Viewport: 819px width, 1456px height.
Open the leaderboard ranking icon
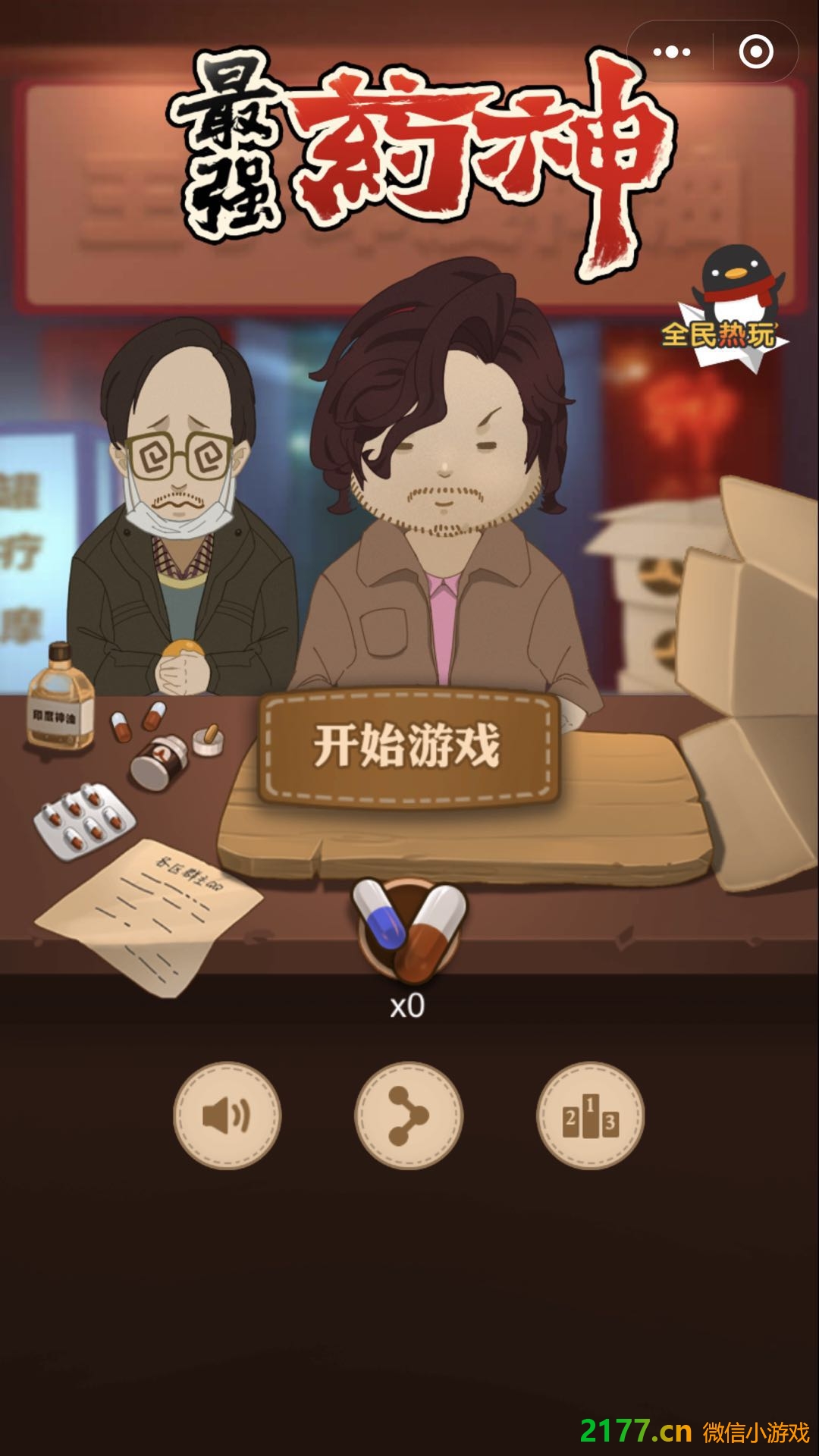(590, 1116)
